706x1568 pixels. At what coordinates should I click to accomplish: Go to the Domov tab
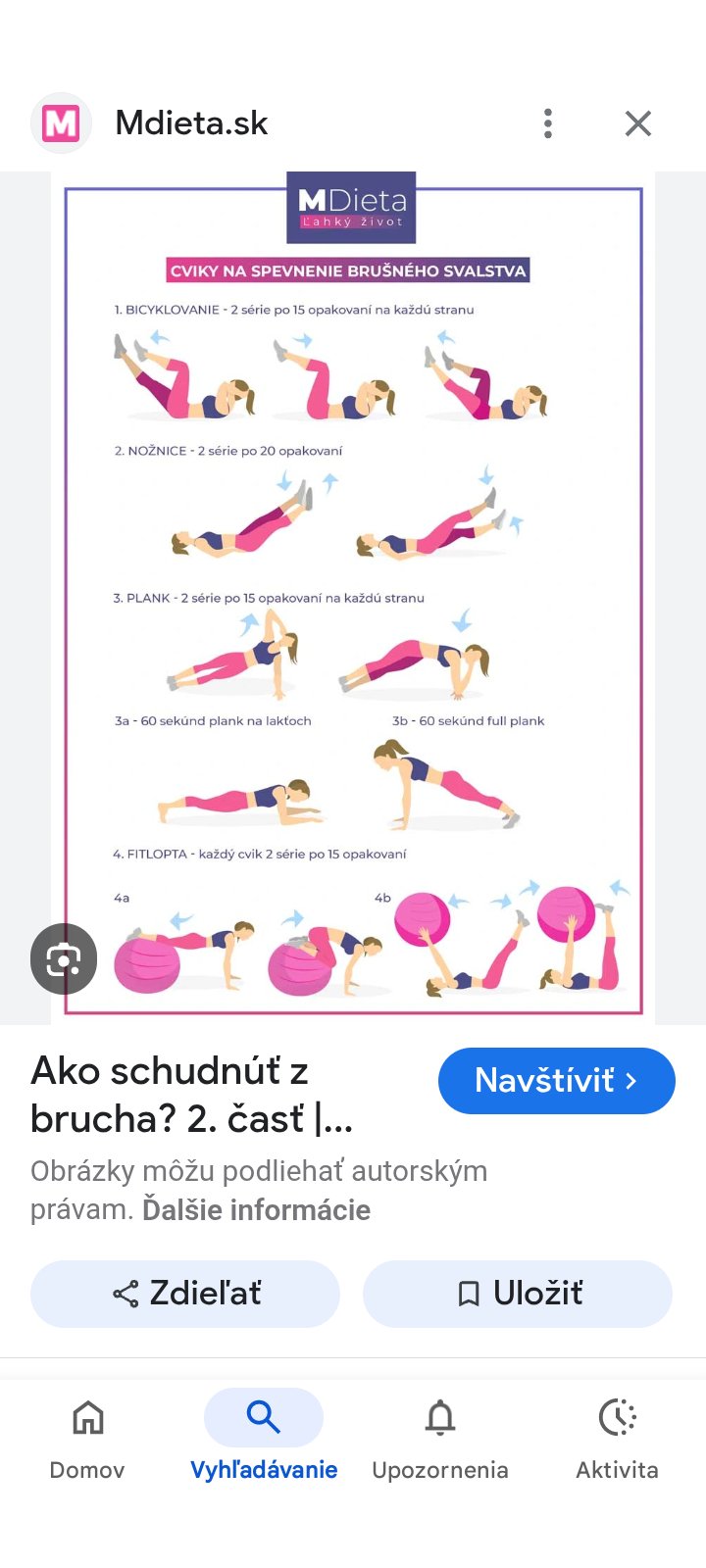pyautogui.click(x=87, y=1438)
